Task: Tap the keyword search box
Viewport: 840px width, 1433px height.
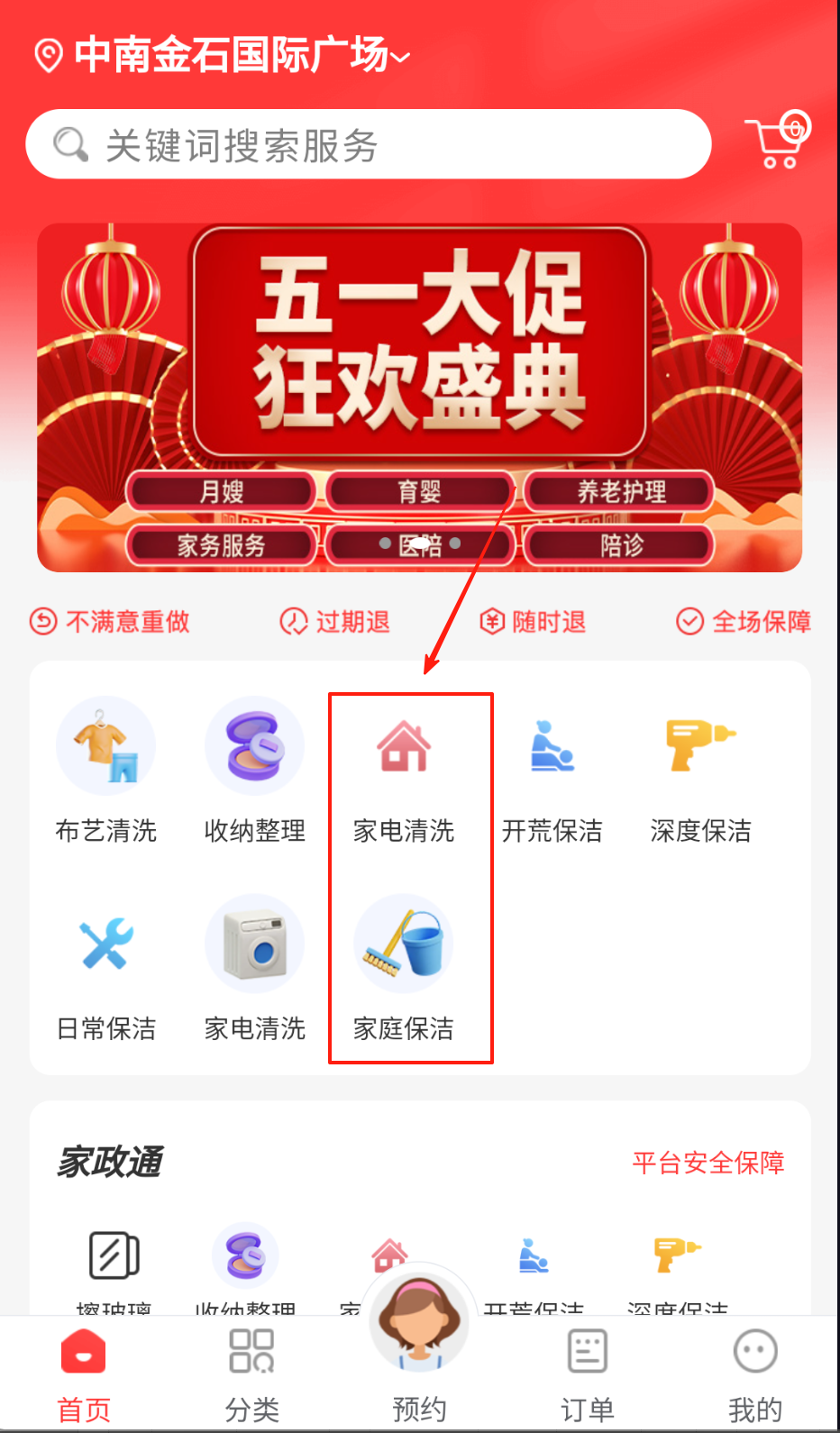Action: [x=368, y=144]
